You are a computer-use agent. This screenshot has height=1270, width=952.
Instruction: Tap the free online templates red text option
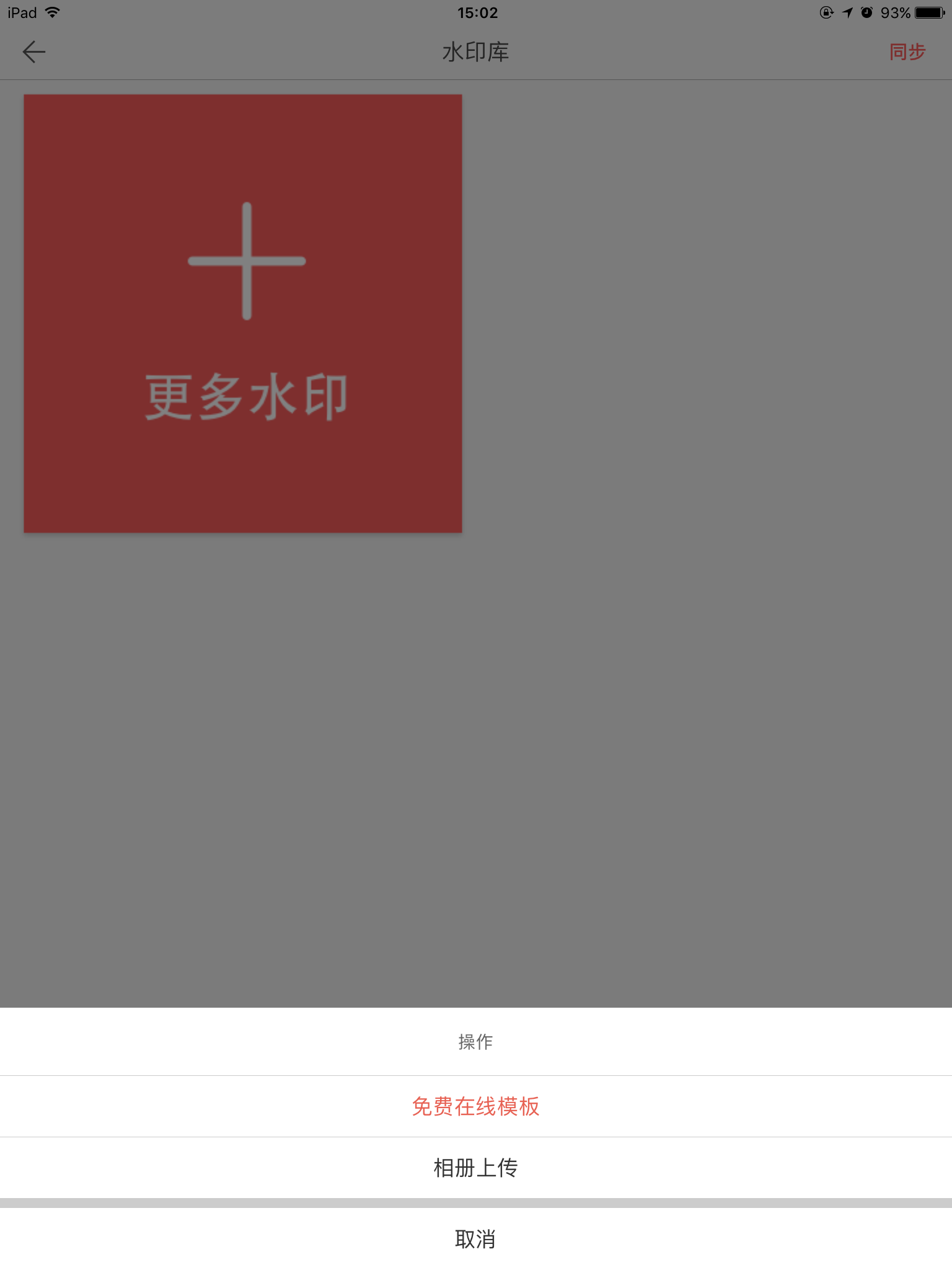pos(476,1106)
